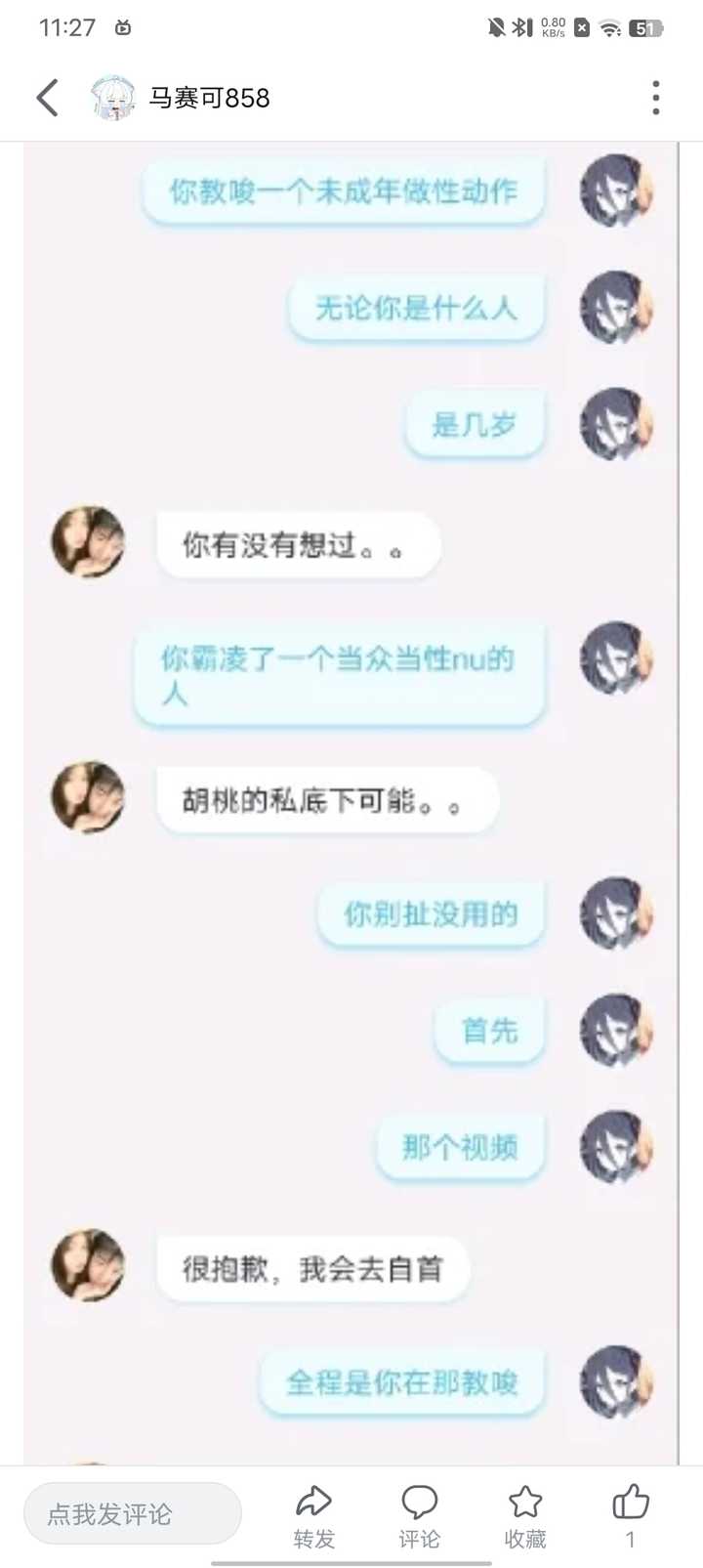Open 马赛可858's profile

(181, 98)
